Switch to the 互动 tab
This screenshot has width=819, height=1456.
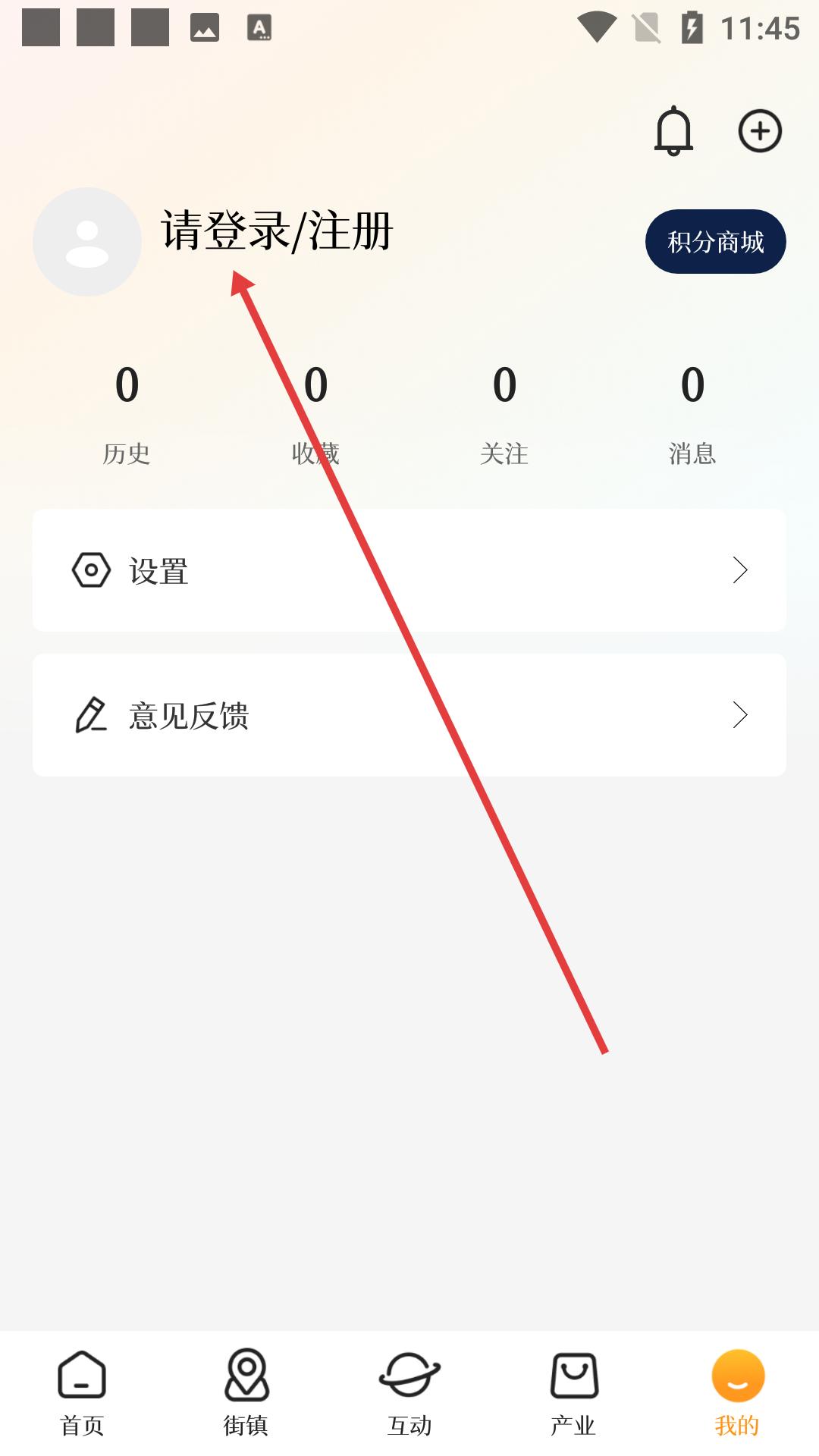[x=409, y=1392]
